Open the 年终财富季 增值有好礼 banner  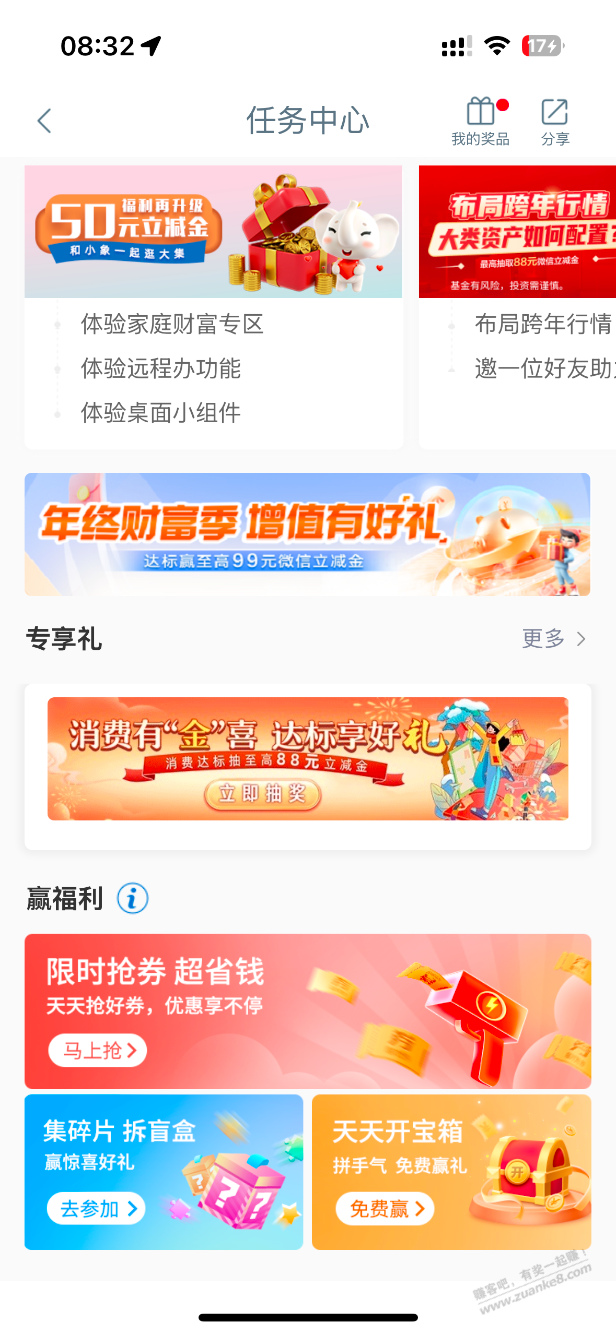[x=308, y=534]
